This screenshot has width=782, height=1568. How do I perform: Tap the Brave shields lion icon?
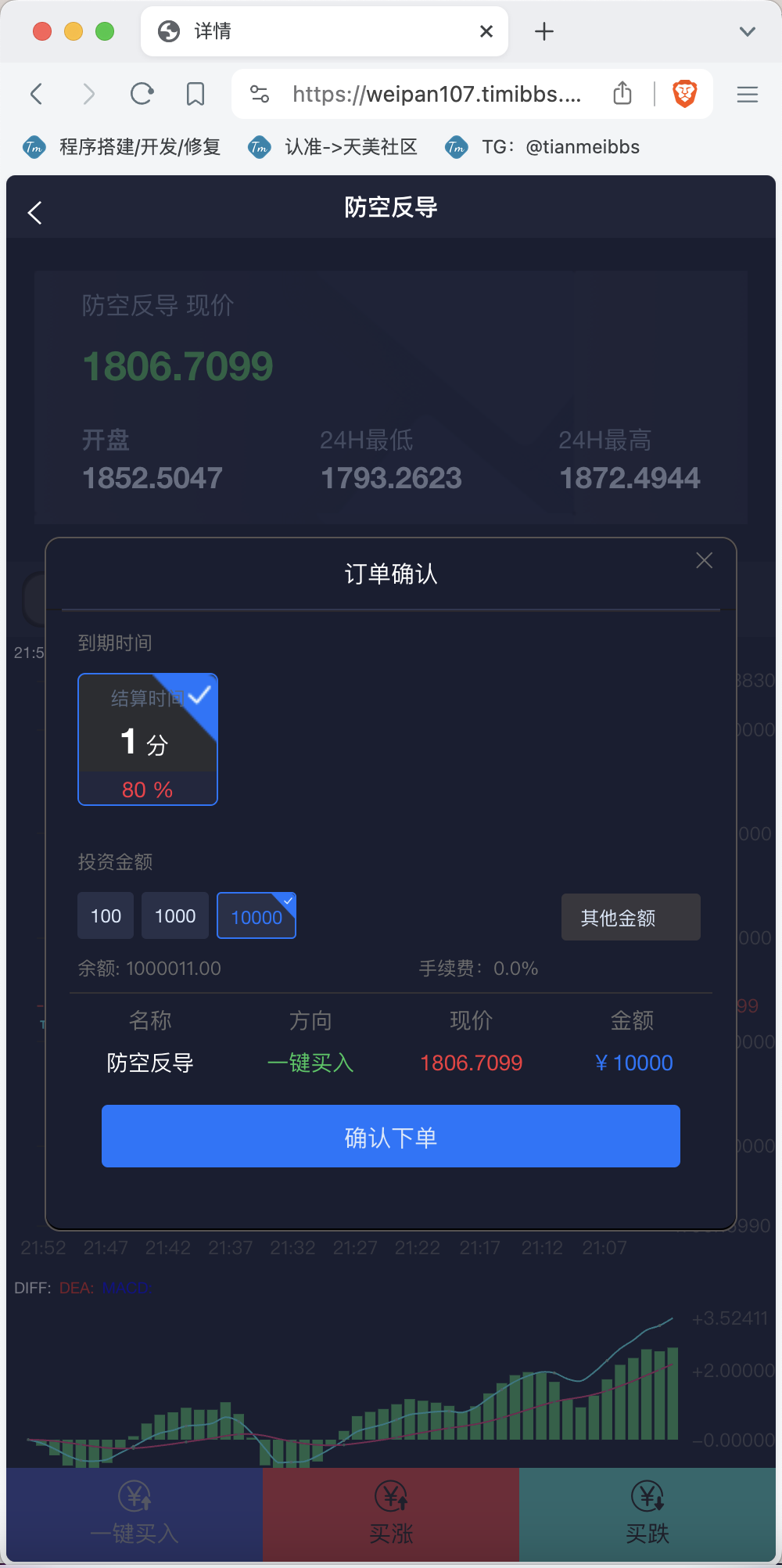pyautogui.click(x=685, y=94)
